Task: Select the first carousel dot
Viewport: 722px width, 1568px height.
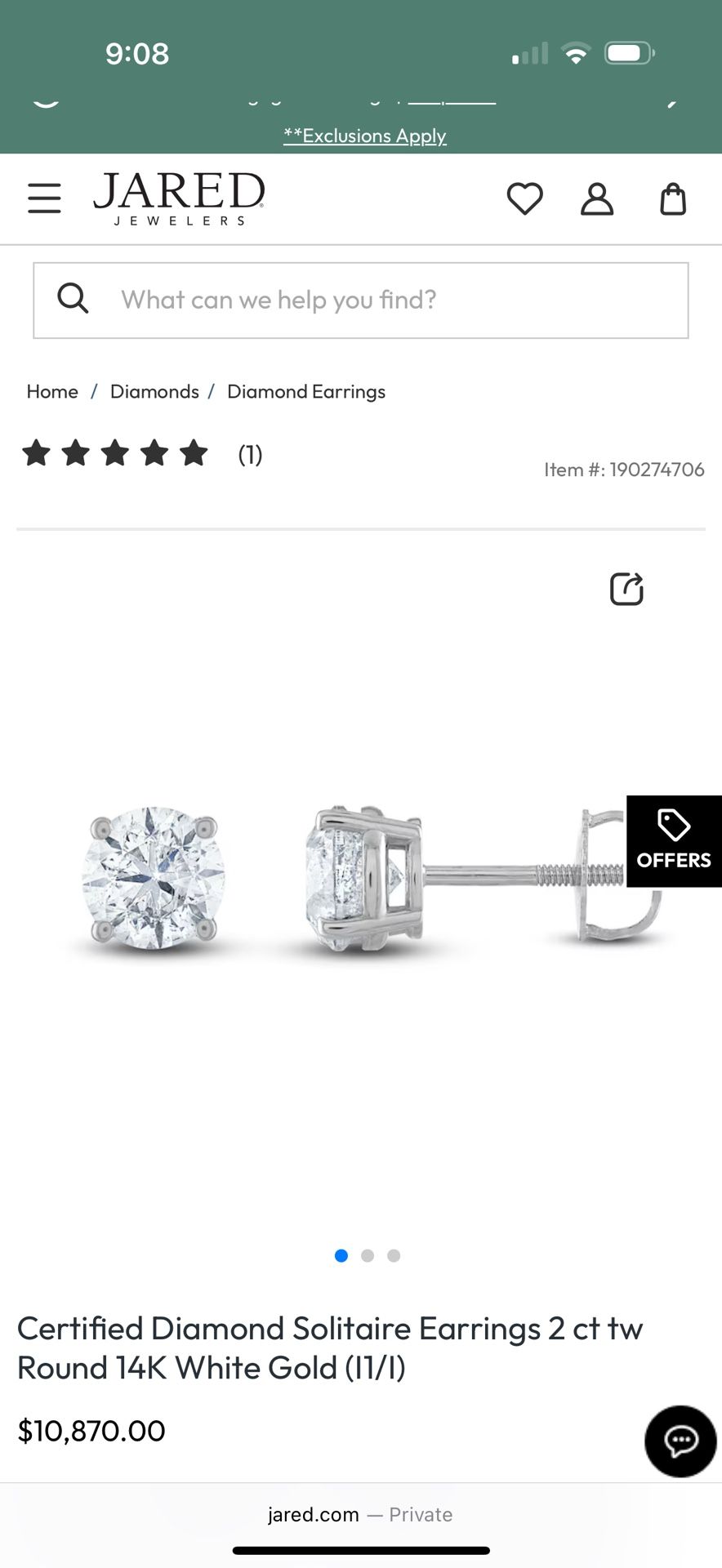Action: pyautogui.click(x=341, y=1255)
